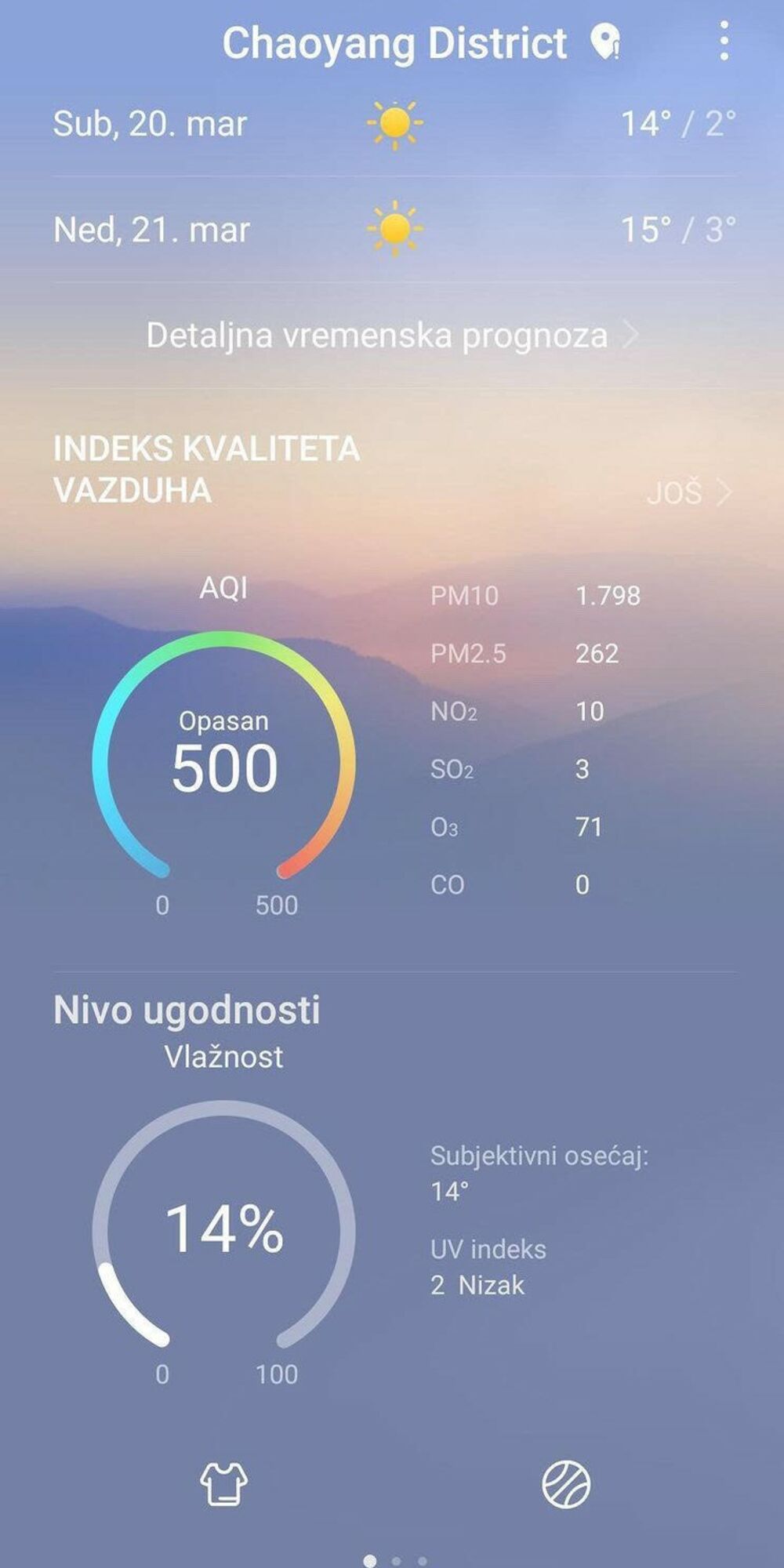Image resolution: width=784 pixels, height=1568 pixels.
Task: Open the three-dot overflow menu
Action: click(724, 42)
